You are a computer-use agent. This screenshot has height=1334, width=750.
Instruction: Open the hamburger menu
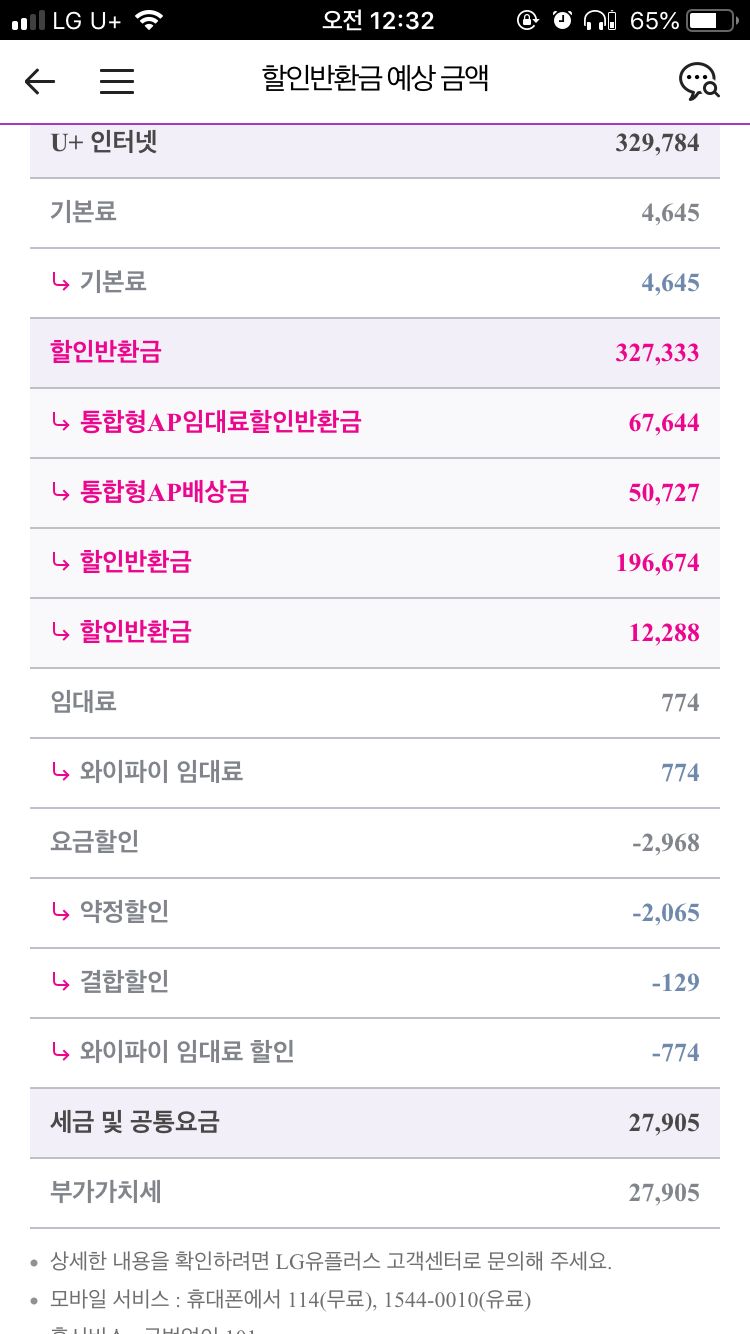(x=117, y=82)
